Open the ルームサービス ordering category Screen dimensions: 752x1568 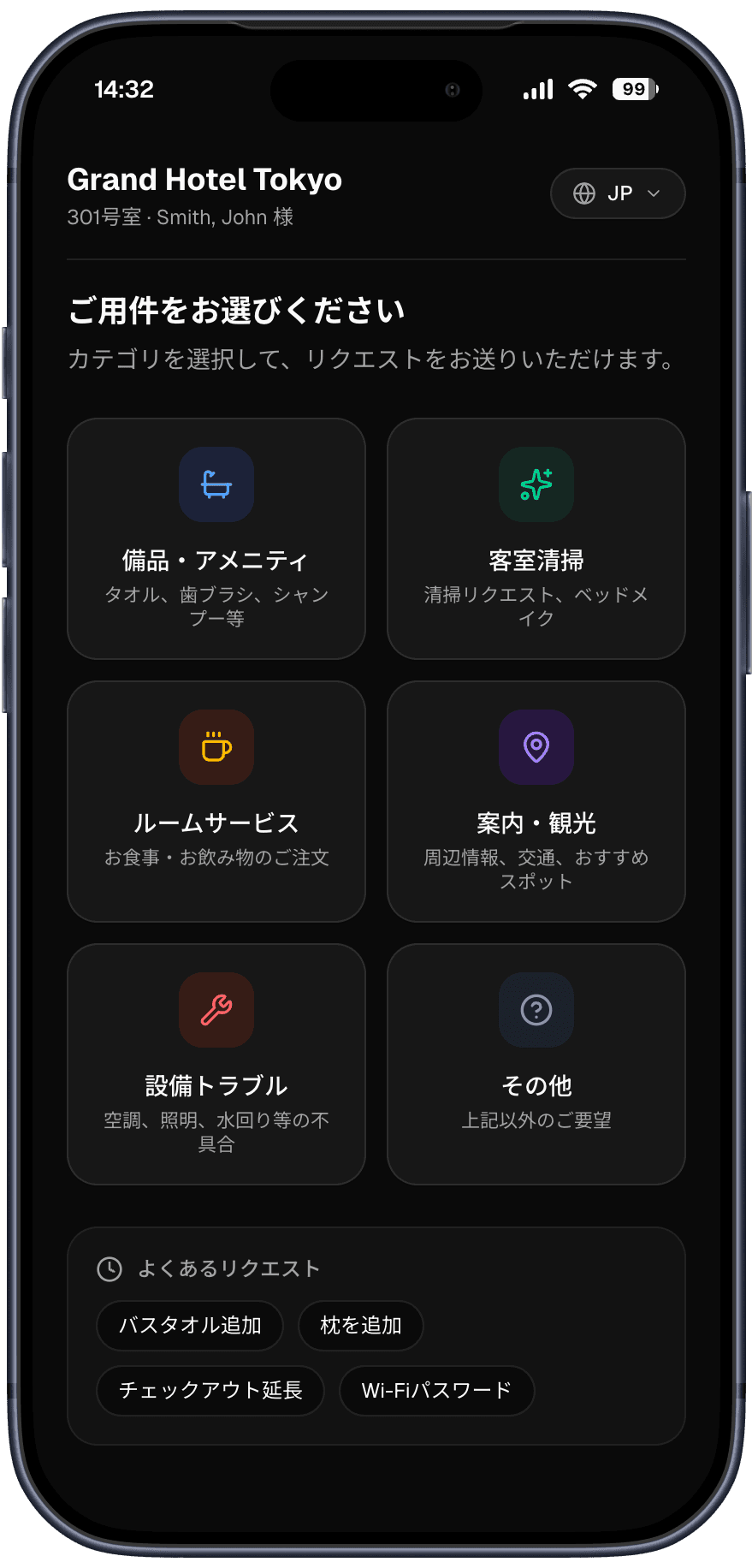pyautogui.click(x=216, y=802)
